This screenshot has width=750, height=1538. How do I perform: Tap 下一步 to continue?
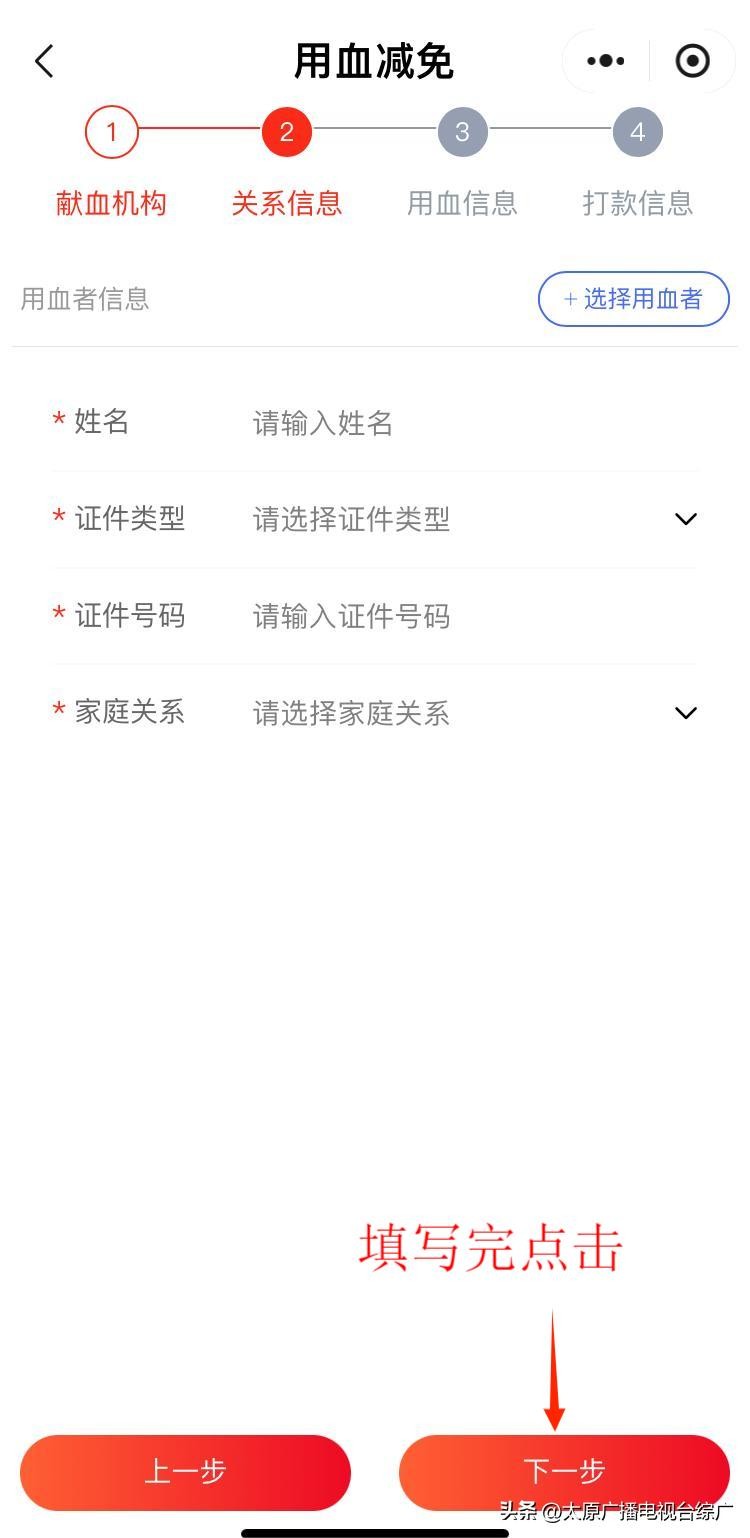tap(564, 1472)
